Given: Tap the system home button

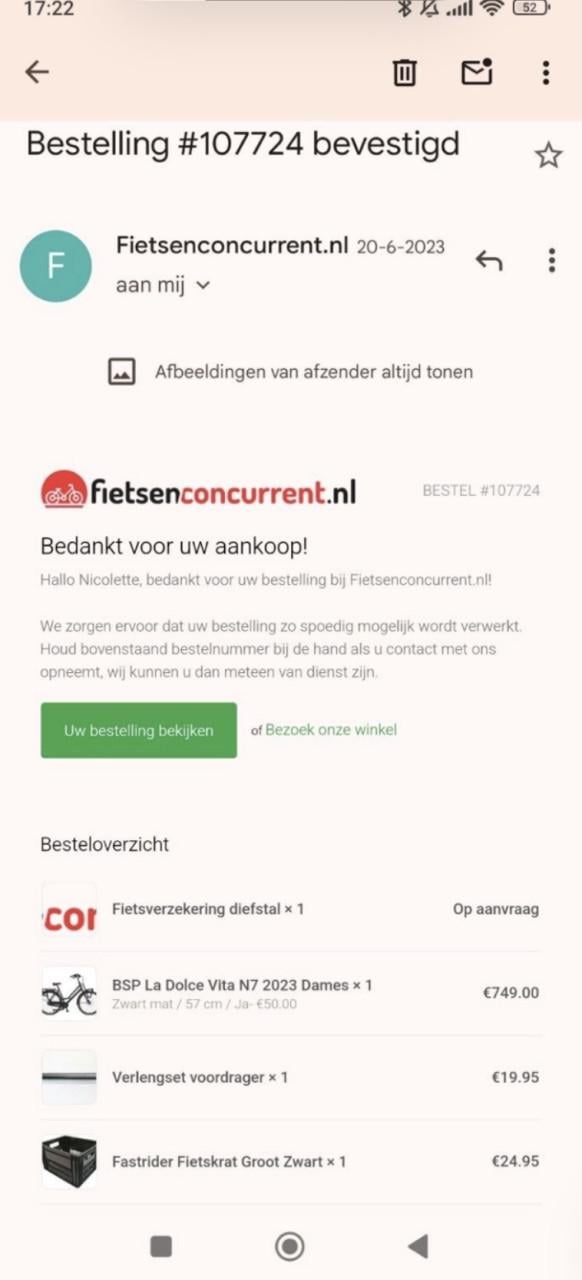Looking at the screenshot, I should tap(290, 1245).
